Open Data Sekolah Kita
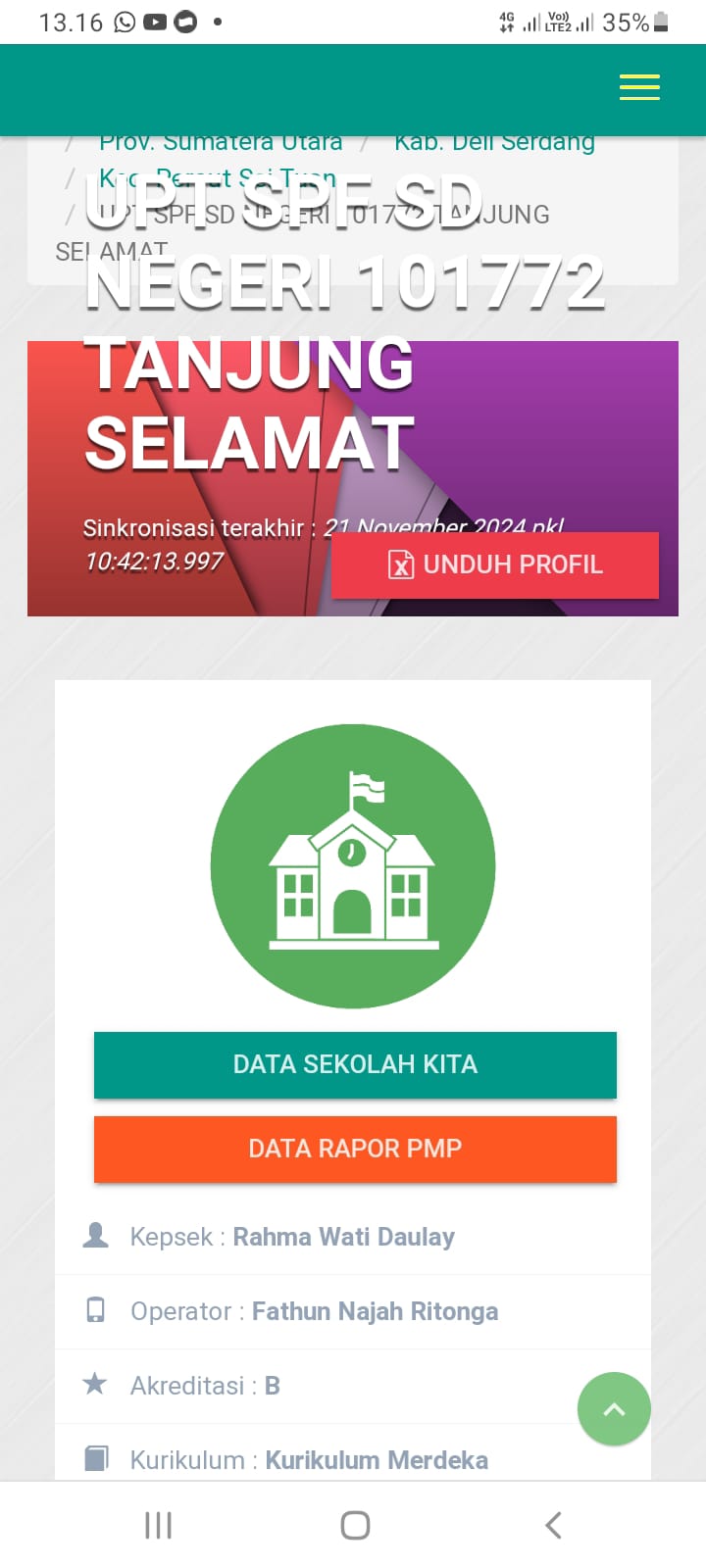Screen dimensions: 706x1568 (x=355, y=1064)
